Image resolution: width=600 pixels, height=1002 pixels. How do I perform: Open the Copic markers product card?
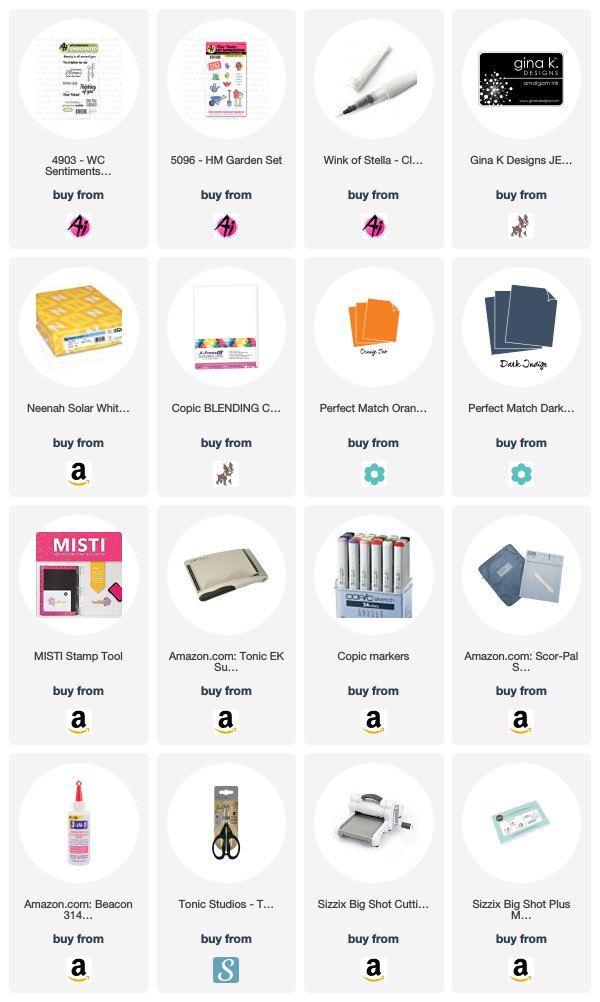pyautogui.click(x=373, y=624)
